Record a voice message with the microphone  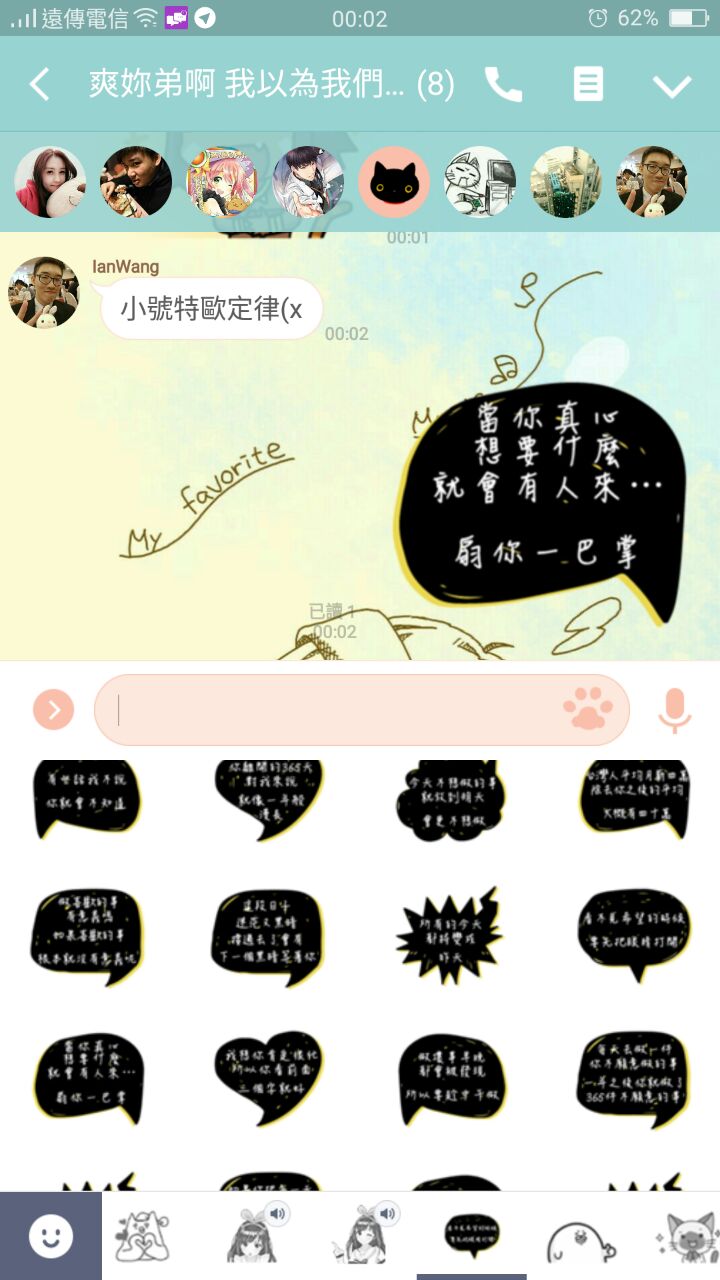(675, 710)
